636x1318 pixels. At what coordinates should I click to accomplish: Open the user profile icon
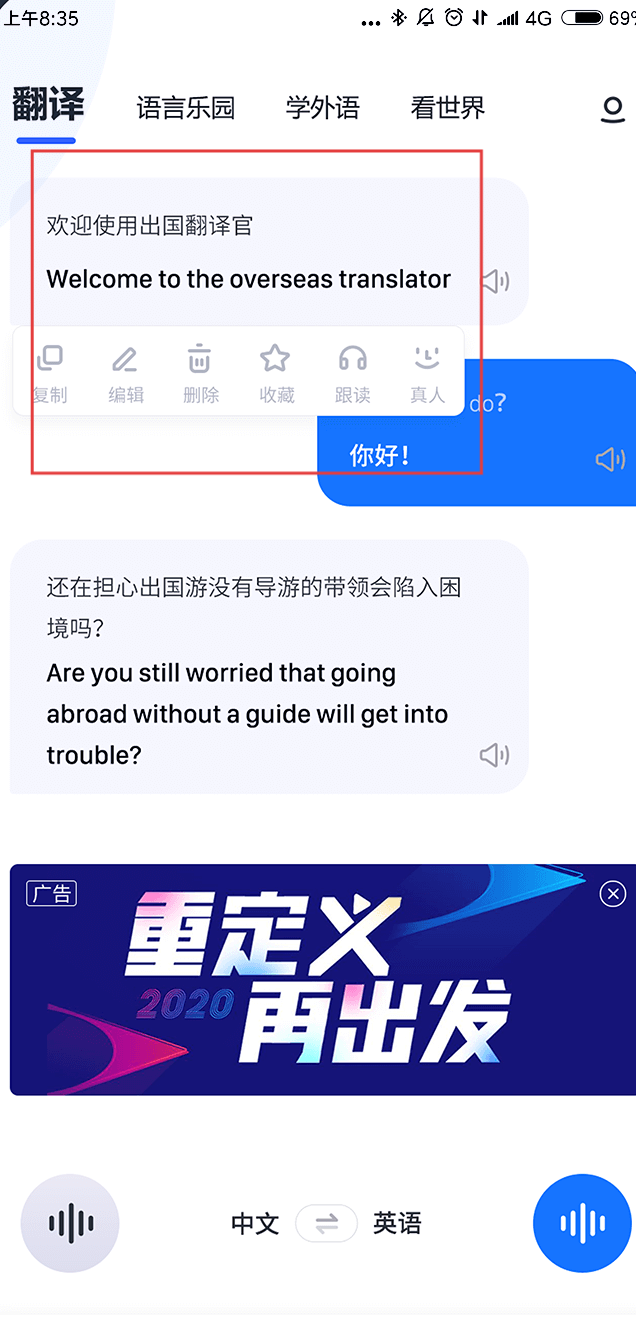612,109
